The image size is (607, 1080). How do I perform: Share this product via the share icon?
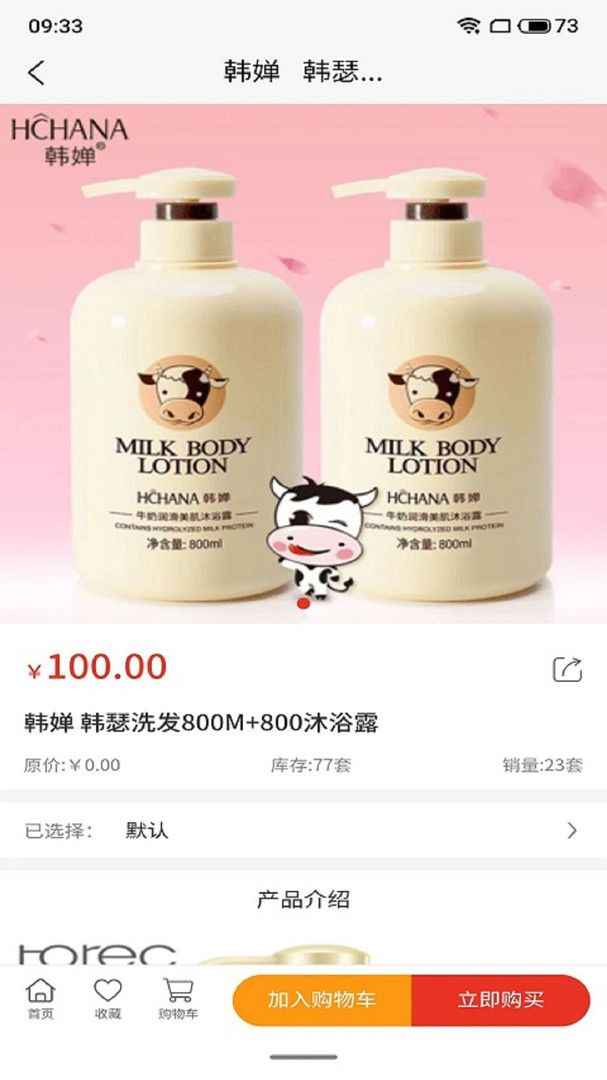[x=568, y=669]
